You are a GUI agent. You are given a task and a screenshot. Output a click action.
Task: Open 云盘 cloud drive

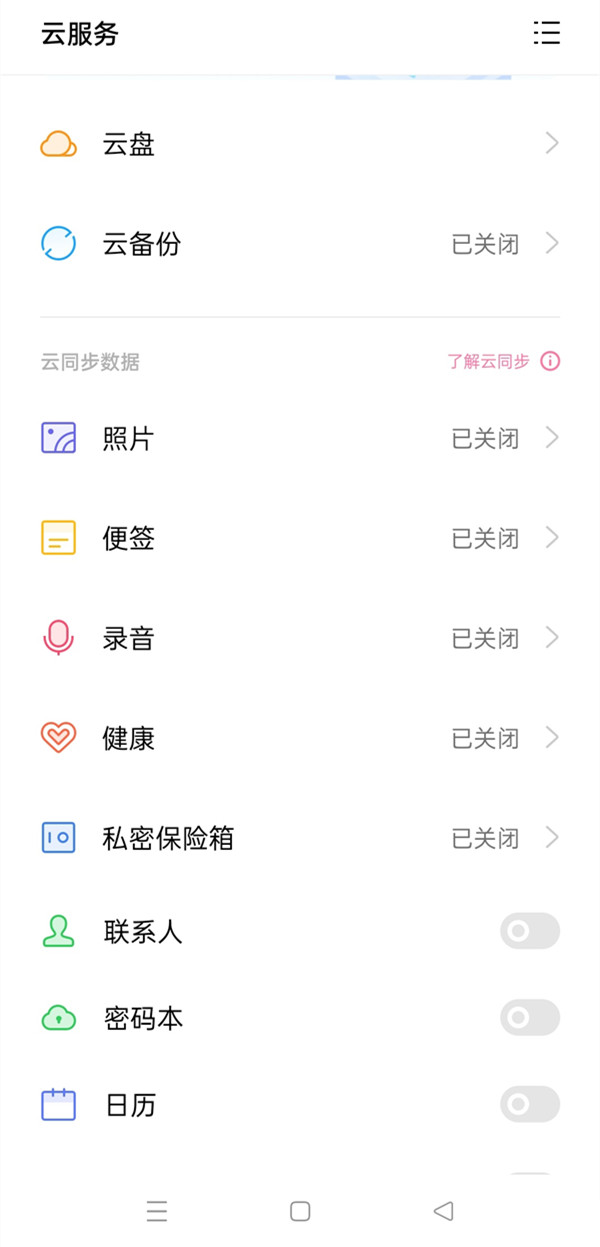click(x=300, y=144)
